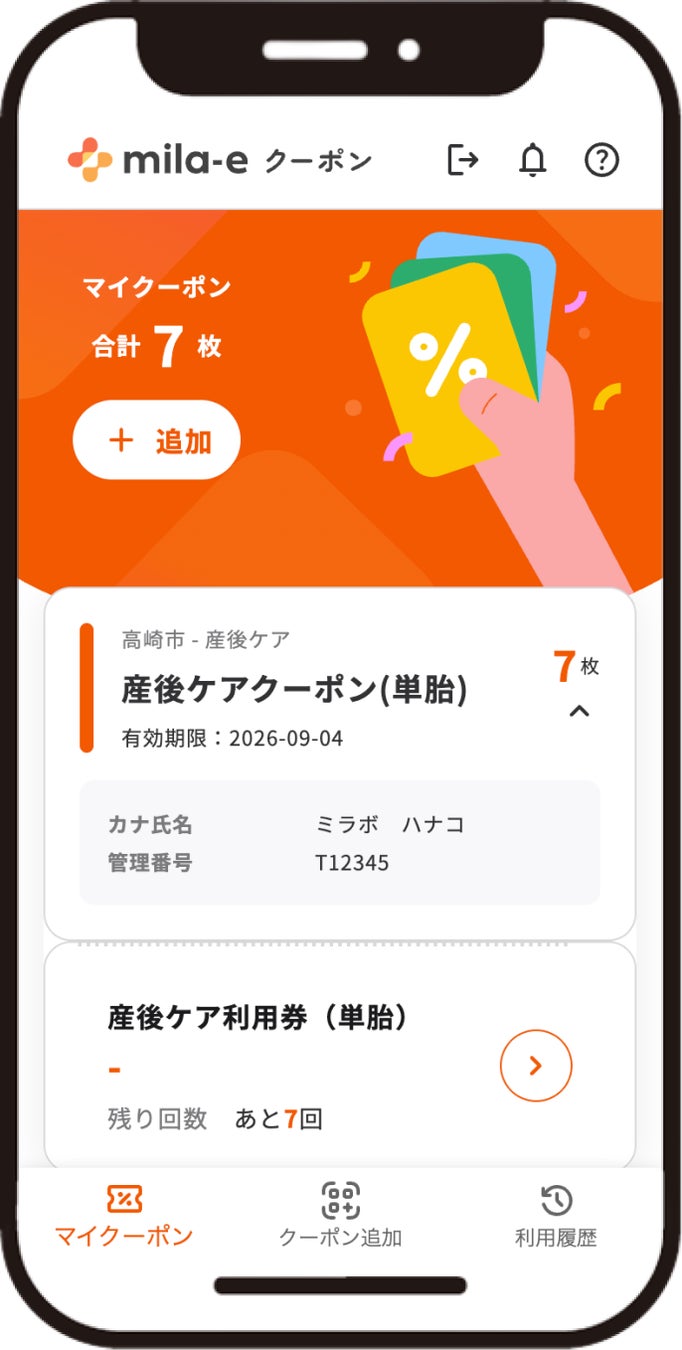This screenshot has width=682, height=1350.
Task: Tap the 追加 button to add a coupon
Action: point(157,441)
